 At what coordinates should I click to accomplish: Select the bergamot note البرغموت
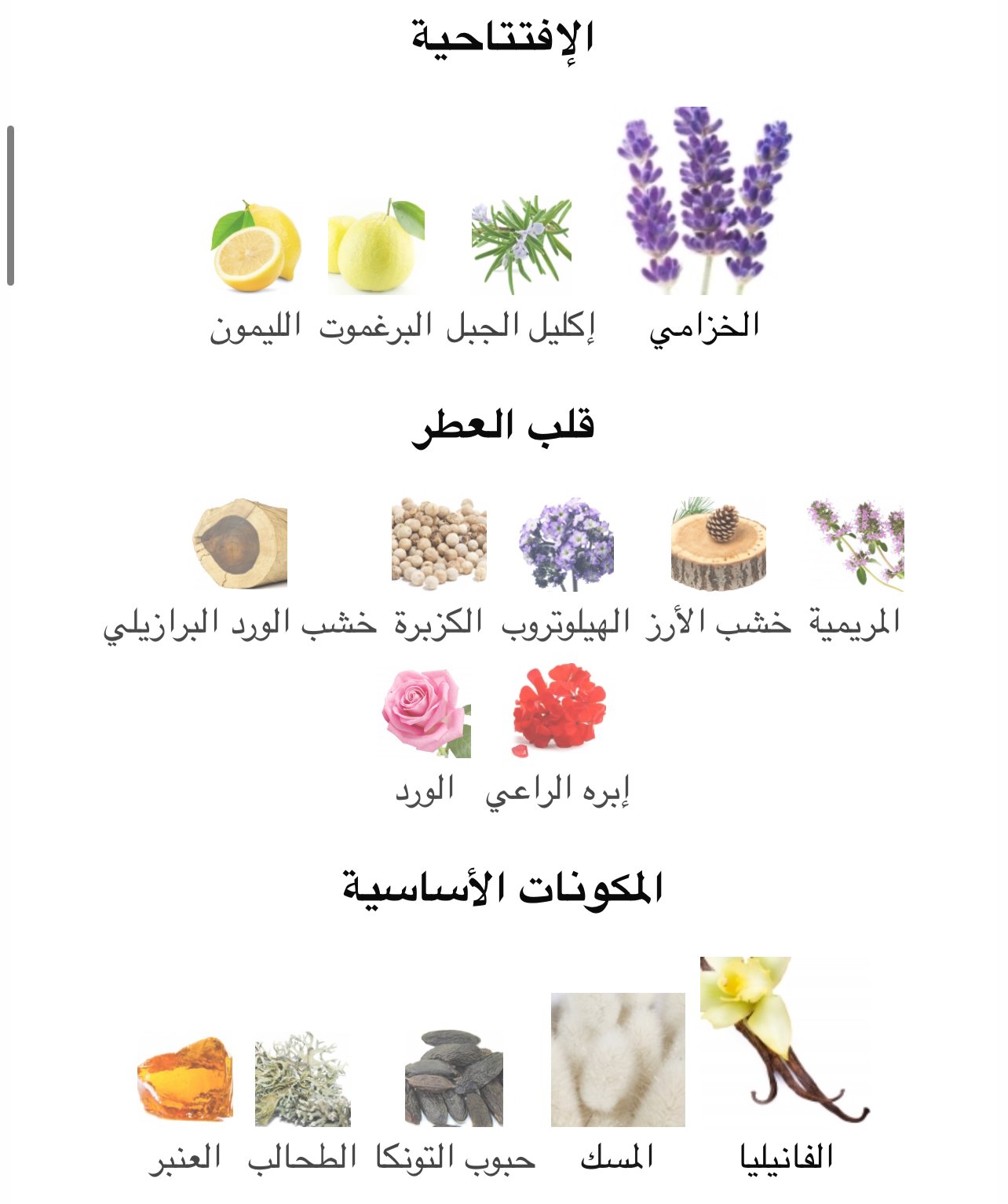click(376, 247)
